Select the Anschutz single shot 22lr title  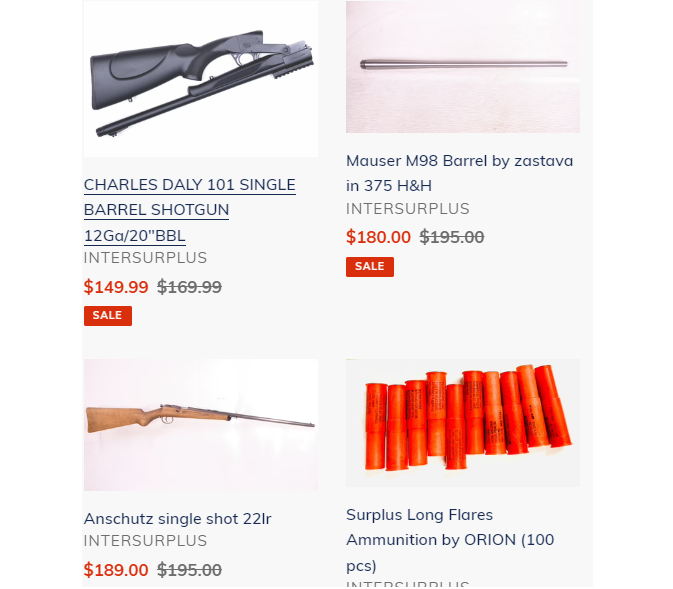click(177, 518)
